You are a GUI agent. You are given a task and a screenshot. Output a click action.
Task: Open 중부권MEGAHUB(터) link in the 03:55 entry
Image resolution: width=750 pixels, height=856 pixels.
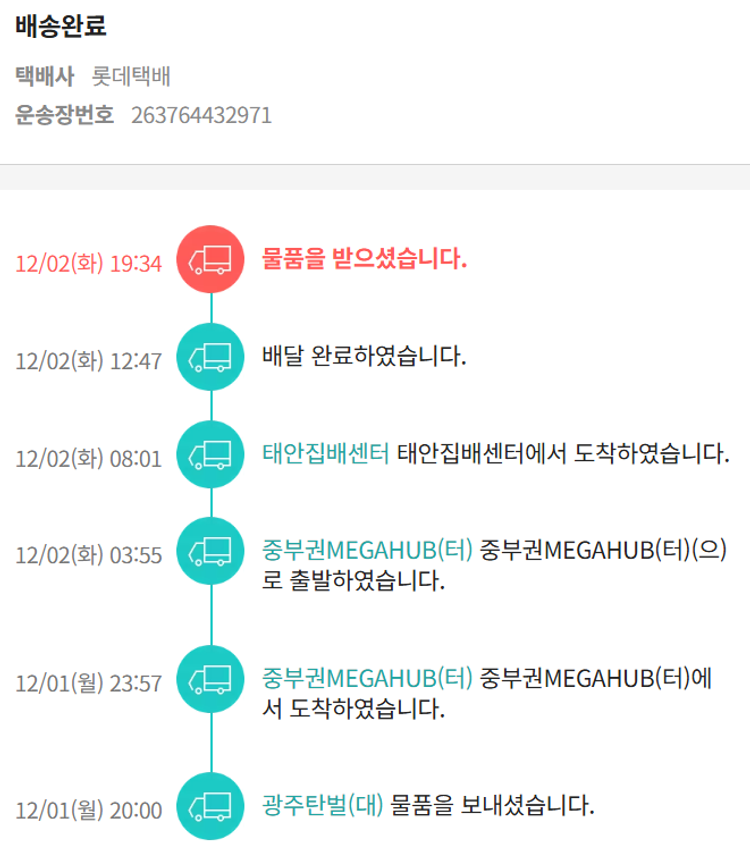click(367, 549)
